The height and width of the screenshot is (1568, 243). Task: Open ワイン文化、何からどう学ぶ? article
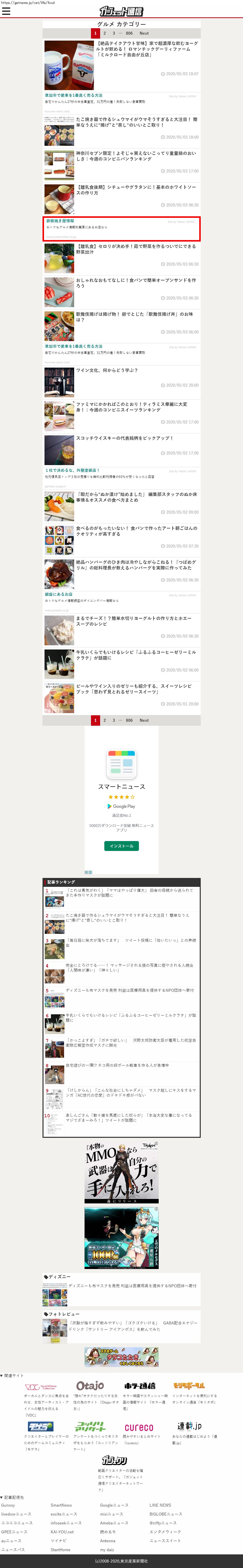[x=107, y=370]
